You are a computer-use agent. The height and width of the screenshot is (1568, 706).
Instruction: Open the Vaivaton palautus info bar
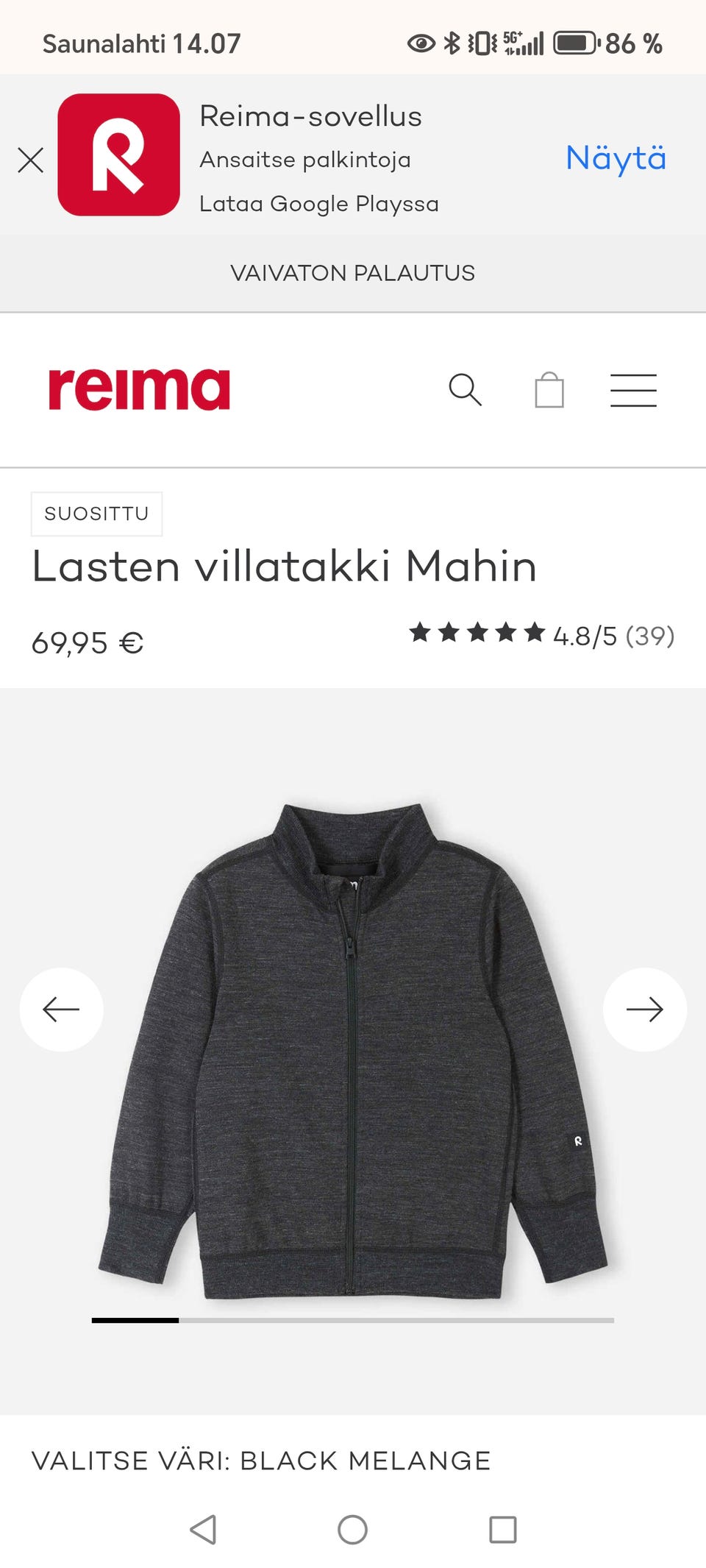coord(353,273)
